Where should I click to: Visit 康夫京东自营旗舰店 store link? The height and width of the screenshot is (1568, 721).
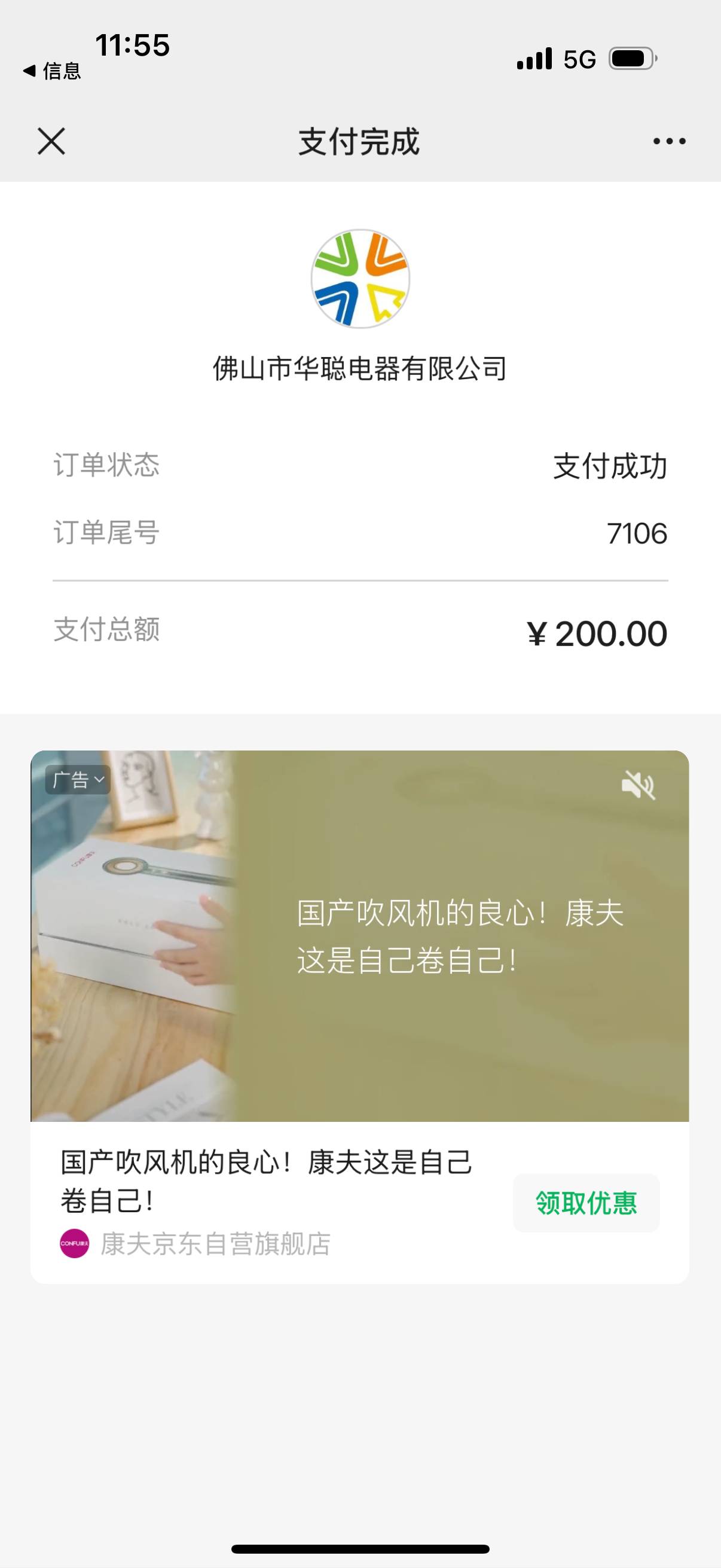(x=215, y=1244)
